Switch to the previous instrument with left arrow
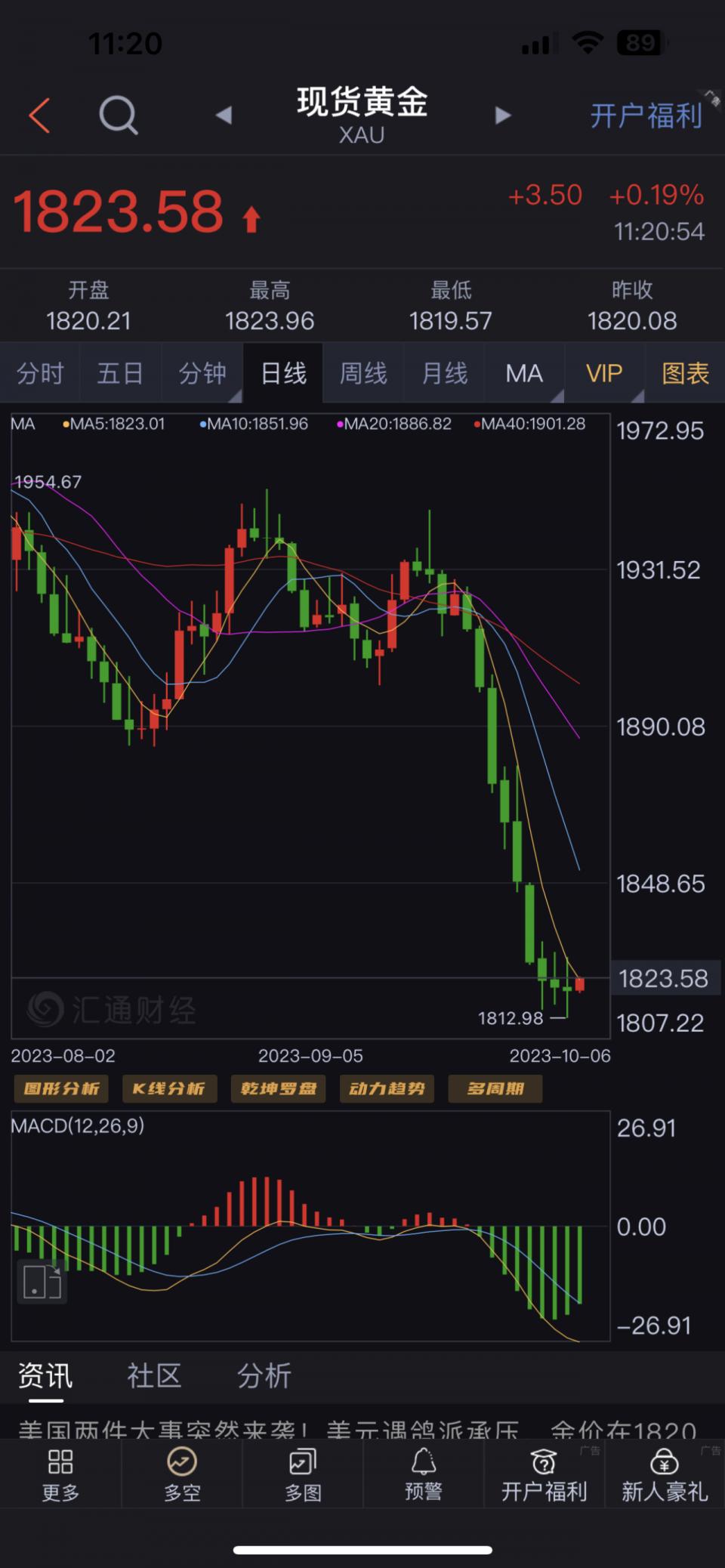This screenshot has width=725, height=1568. coord(224,116)
